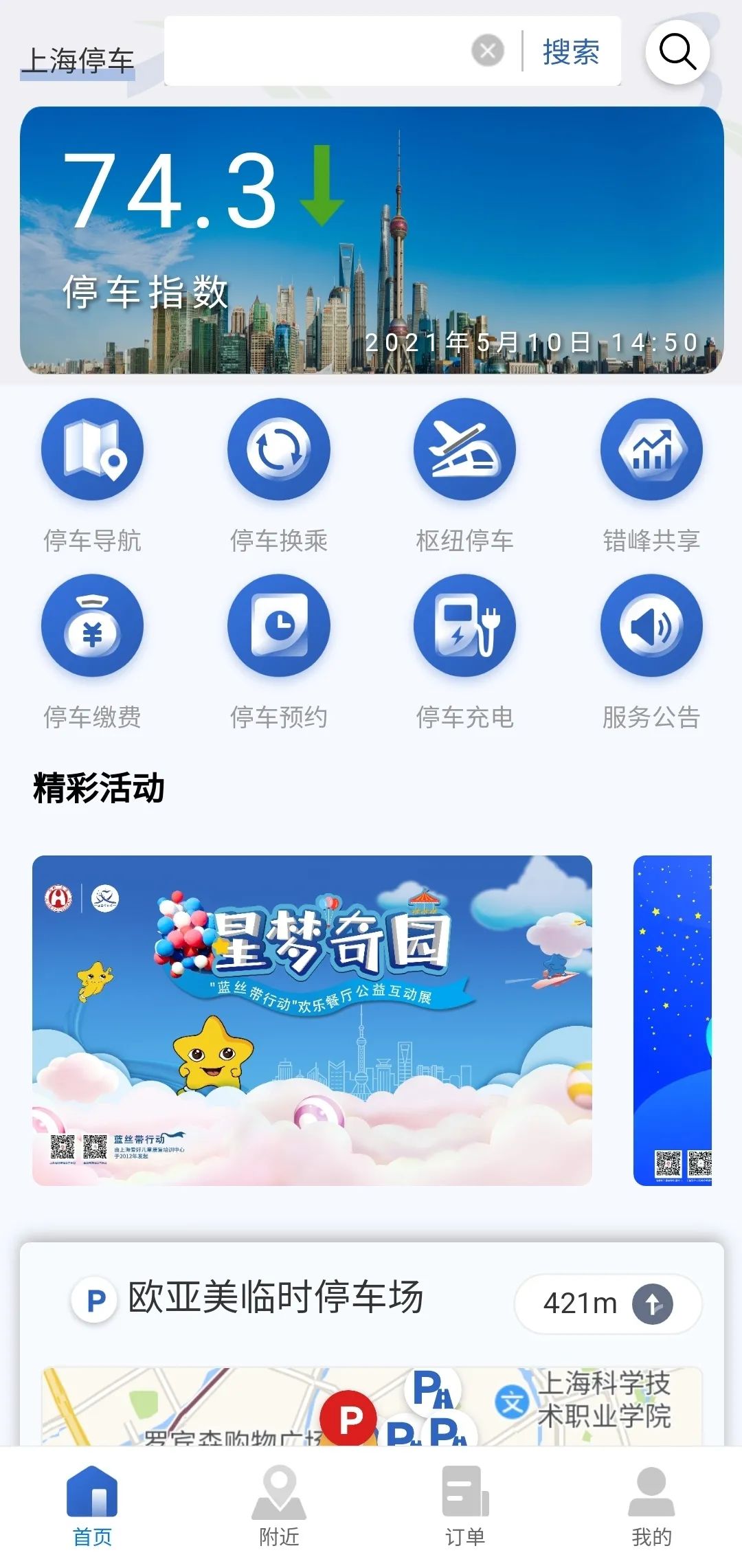This screenshot has width=742, height=1568.
Task: Clear the search field text
Action: pyautogui.click(x=488, y=52)
